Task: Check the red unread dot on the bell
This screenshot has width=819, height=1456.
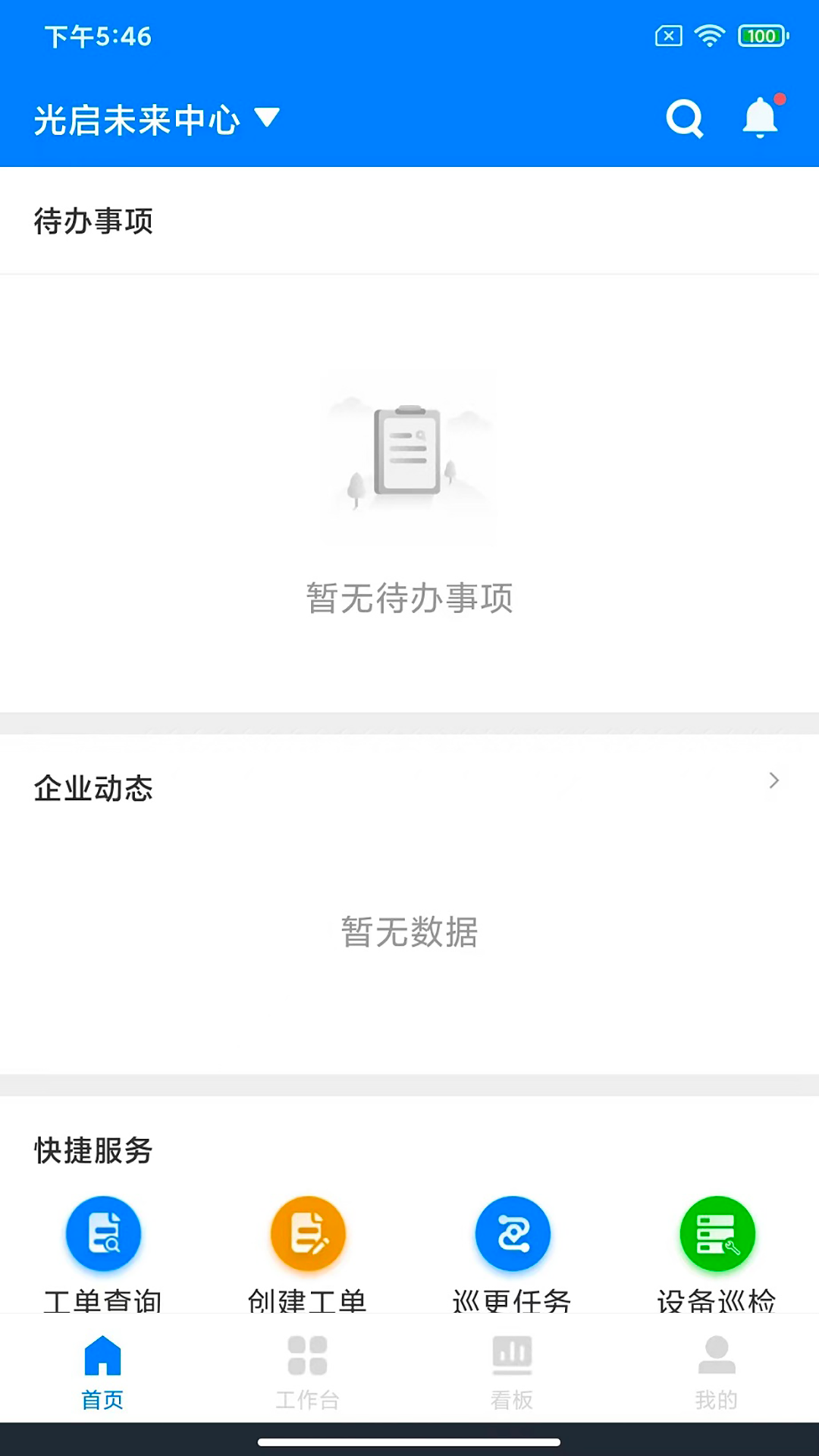Action: (x=778, y=98)
